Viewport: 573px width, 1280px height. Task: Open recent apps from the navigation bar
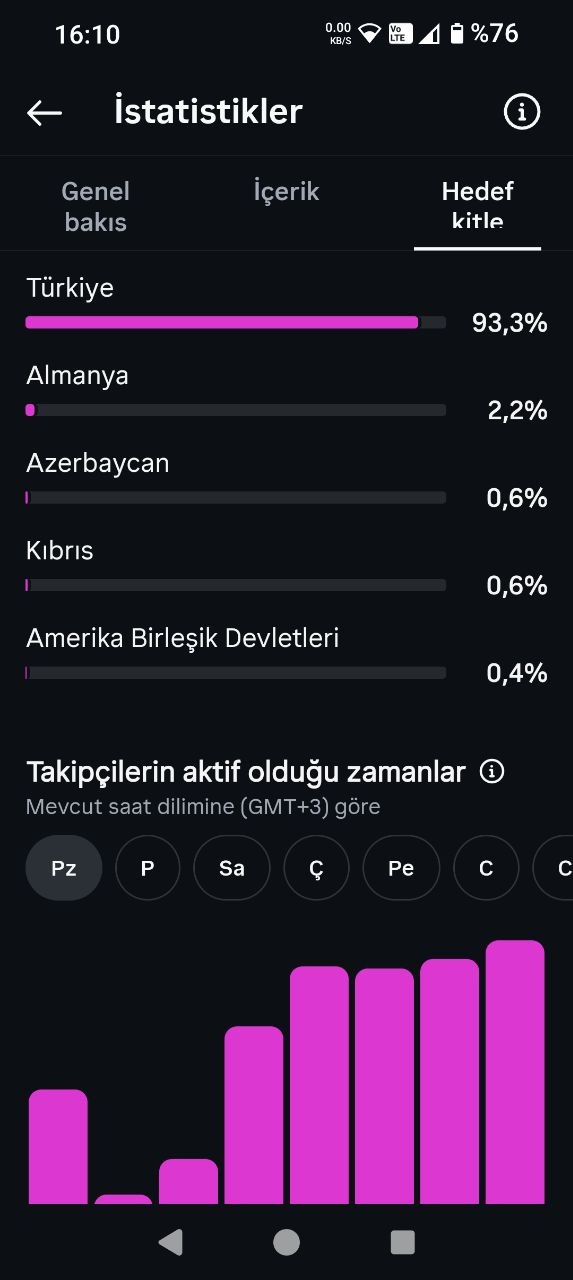point(402,1242)
